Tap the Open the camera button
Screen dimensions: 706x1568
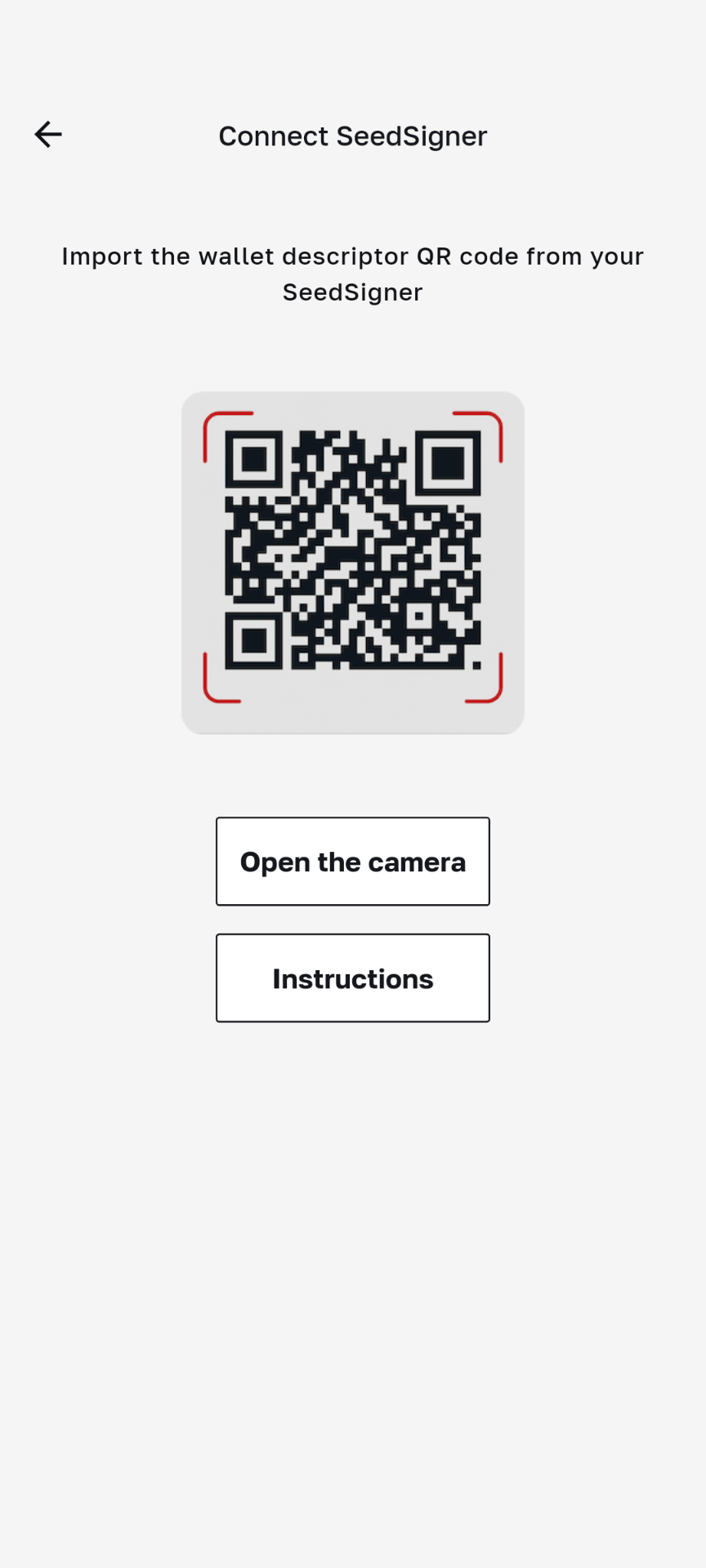click(x=353, y=862)
